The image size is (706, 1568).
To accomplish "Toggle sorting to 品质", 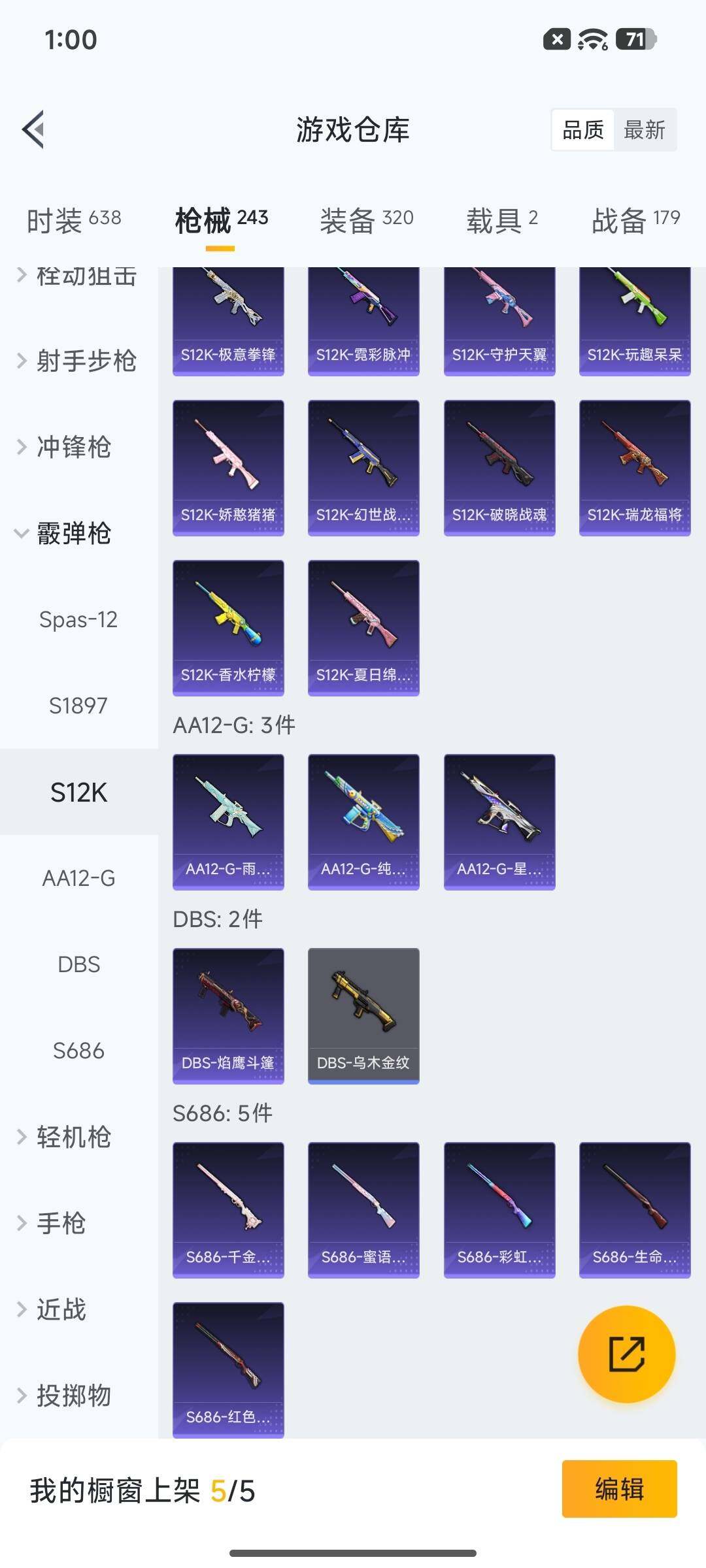I will [x=582, y=130].
